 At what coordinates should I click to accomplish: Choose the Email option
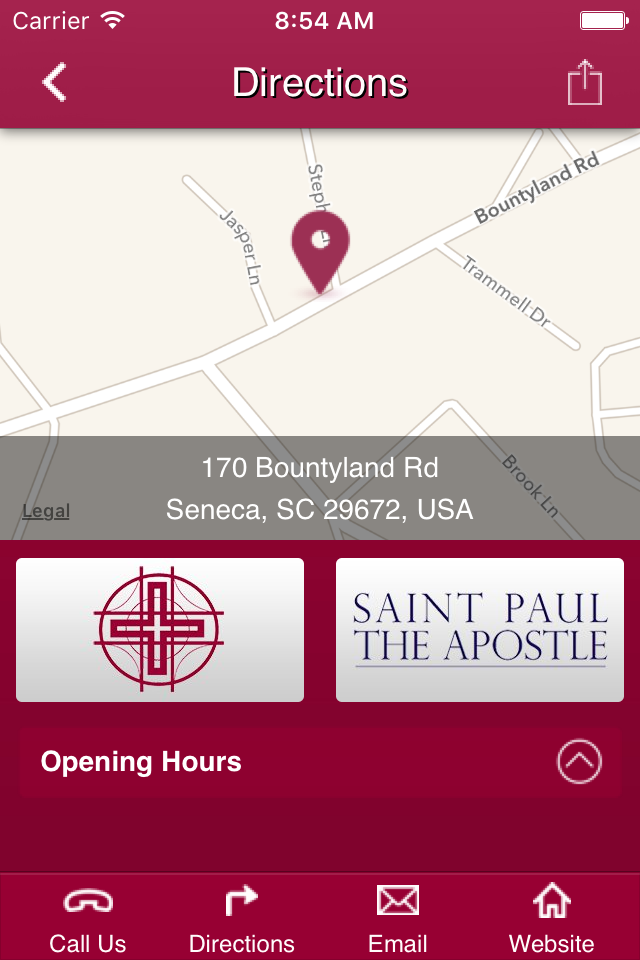coord(397,918)
